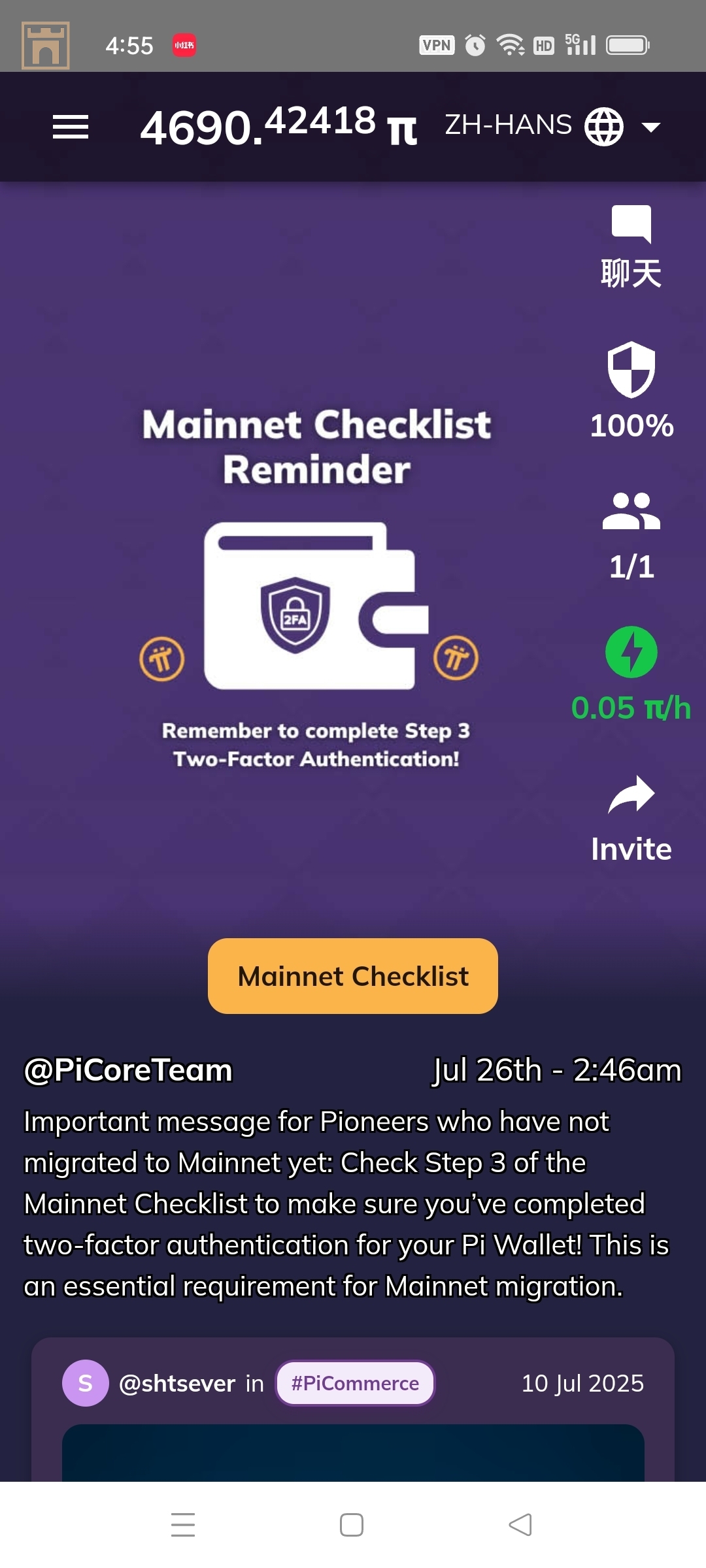
Task: Open the #PiCommerce hashtag chip
Action: (355, 1383)
